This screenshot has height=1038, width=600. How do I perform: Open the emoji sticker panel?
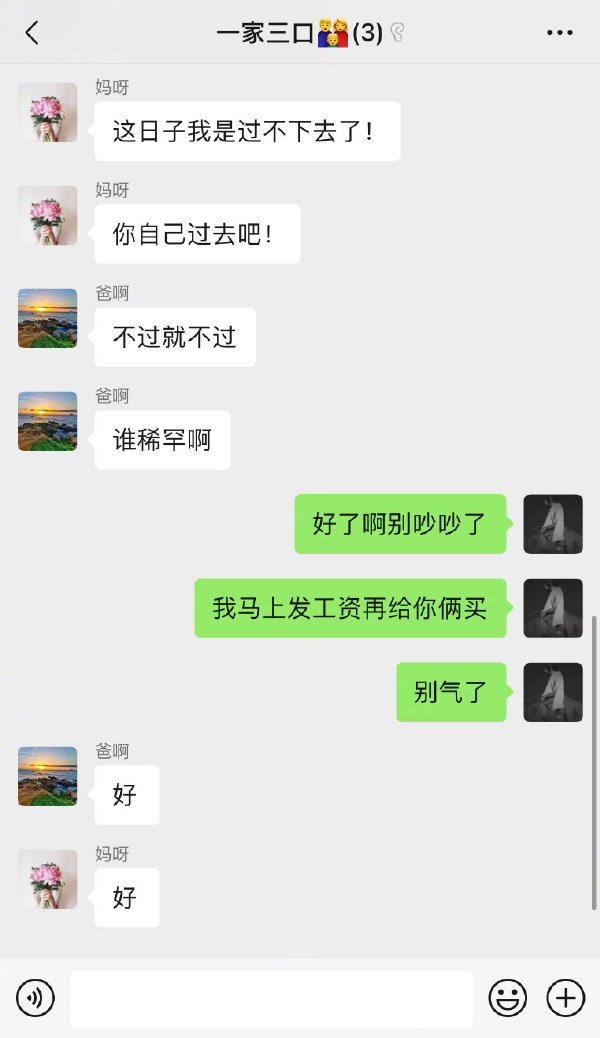point(507,998)
